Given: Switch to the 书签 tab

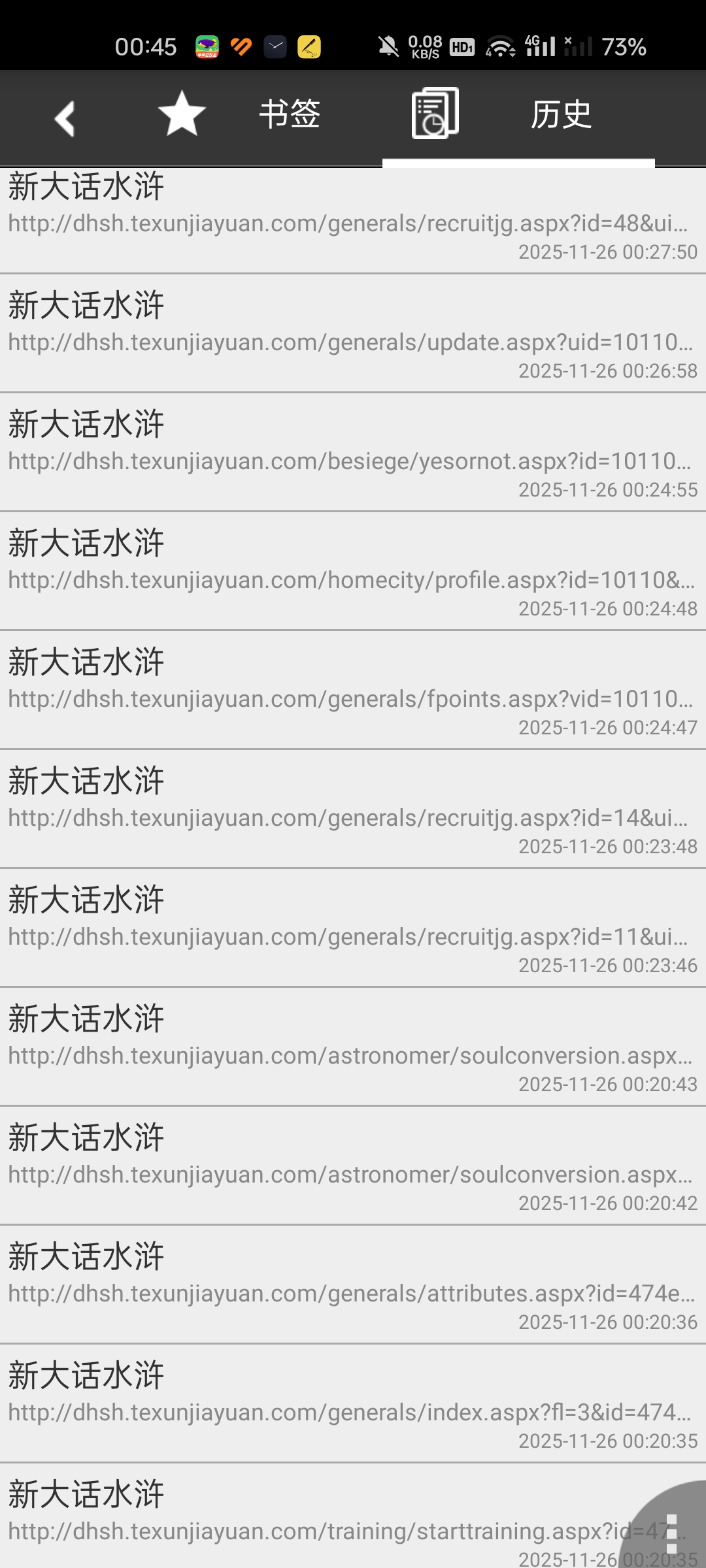Looking at the screenshot, I should click(x=290, y=115).
